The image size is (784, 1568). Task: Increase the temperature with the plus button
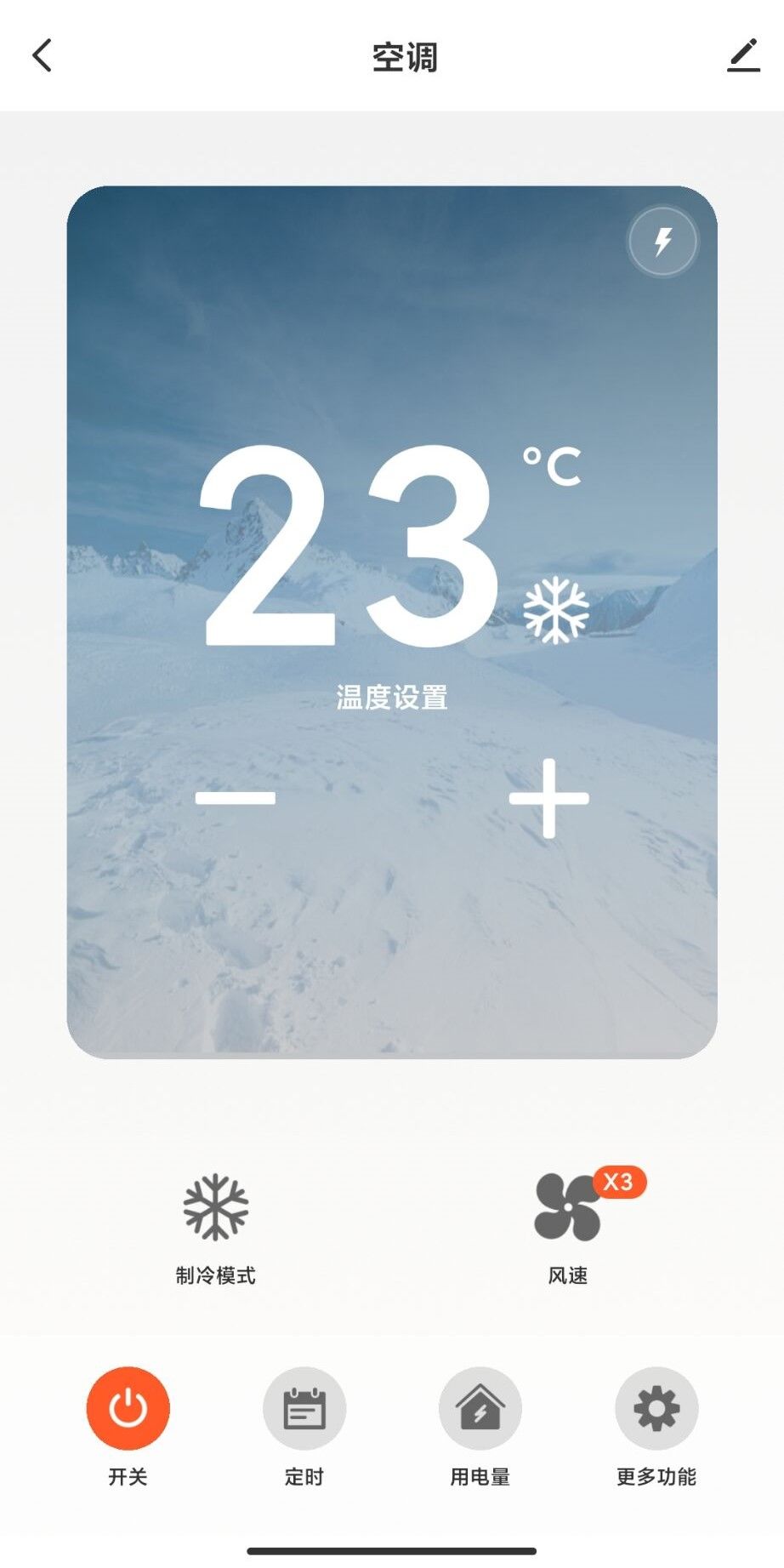tap(548, 798)
